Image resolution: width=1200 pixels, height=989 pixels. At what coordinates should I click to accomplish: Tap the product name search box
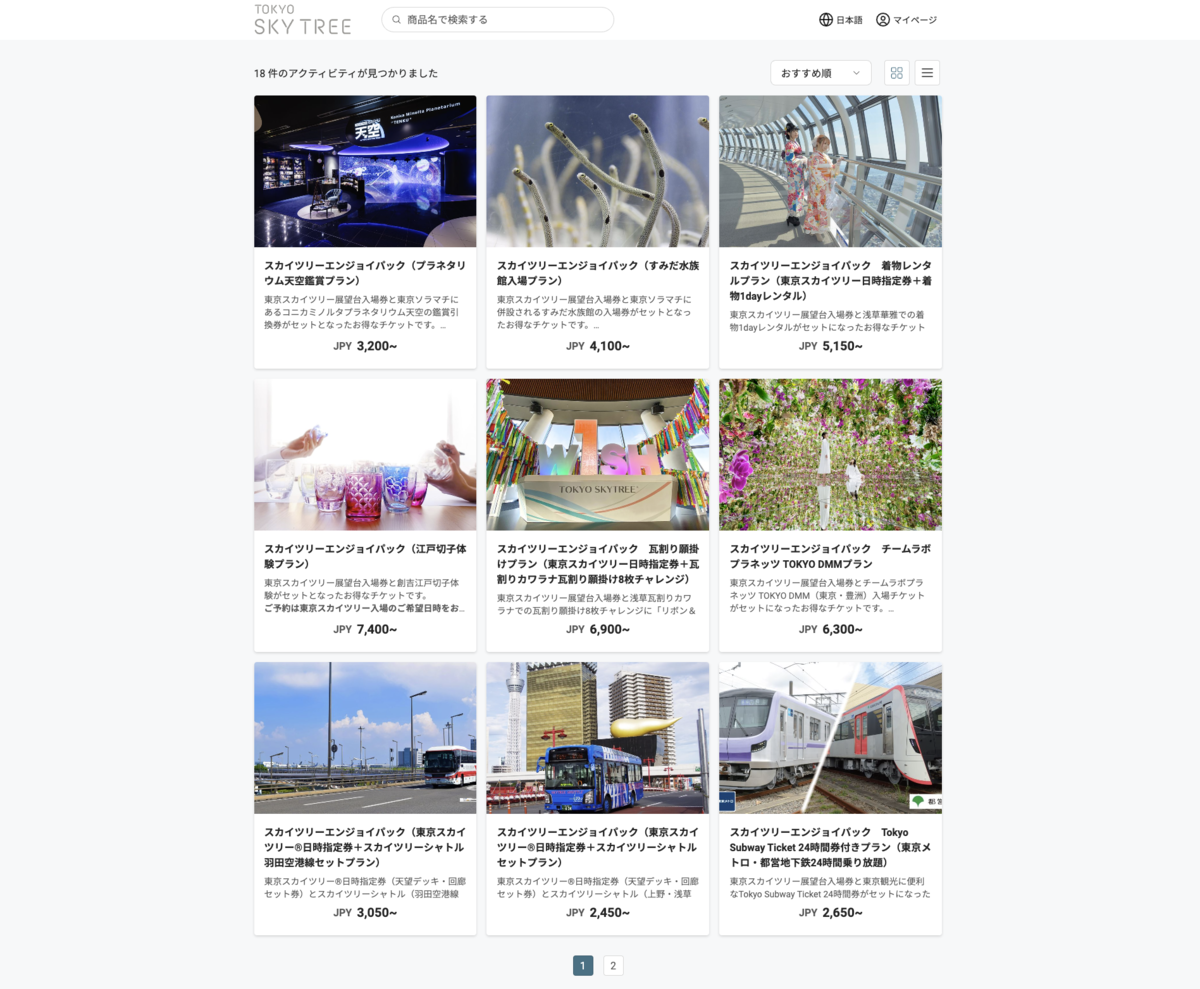[497, 20]
